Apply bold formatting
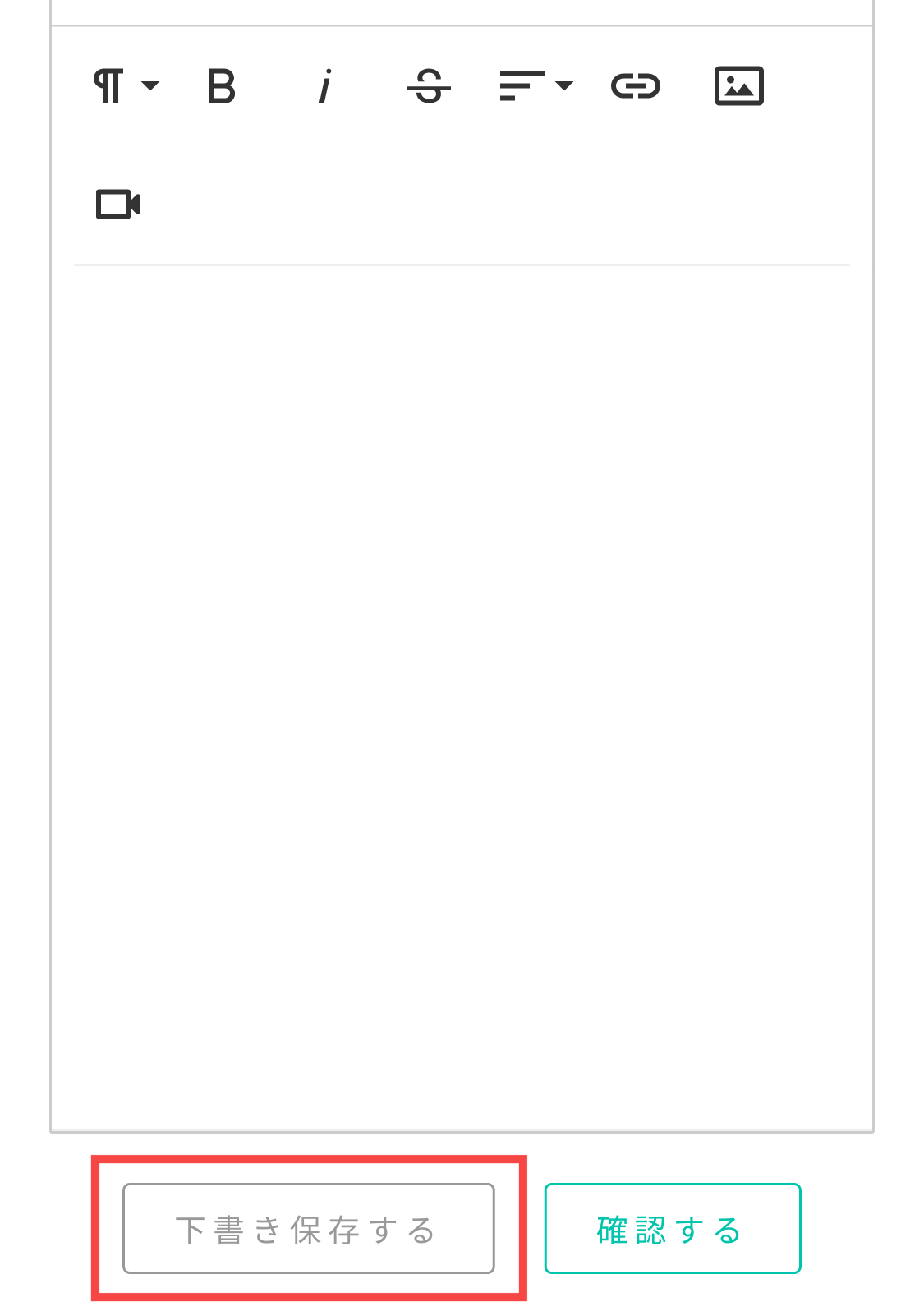 point(221,86)
